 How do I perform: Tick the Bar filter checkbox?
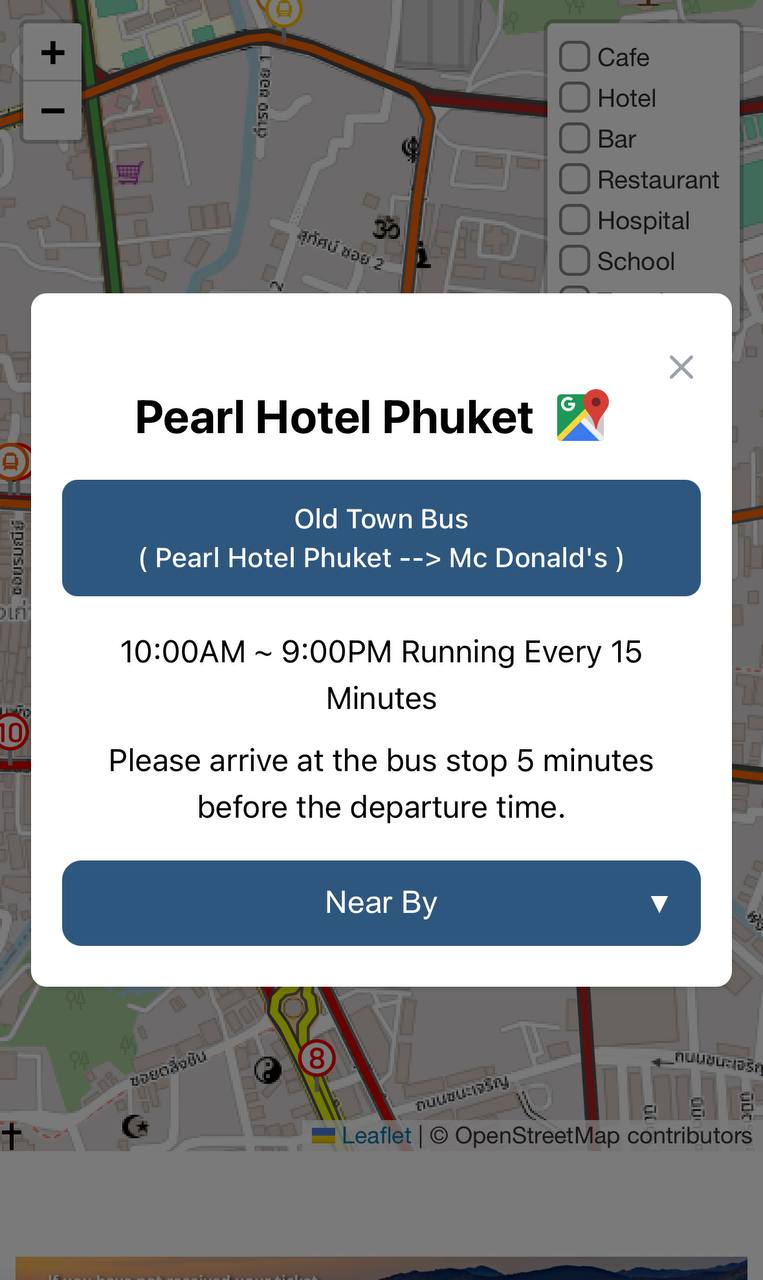(x=574, y=139)
